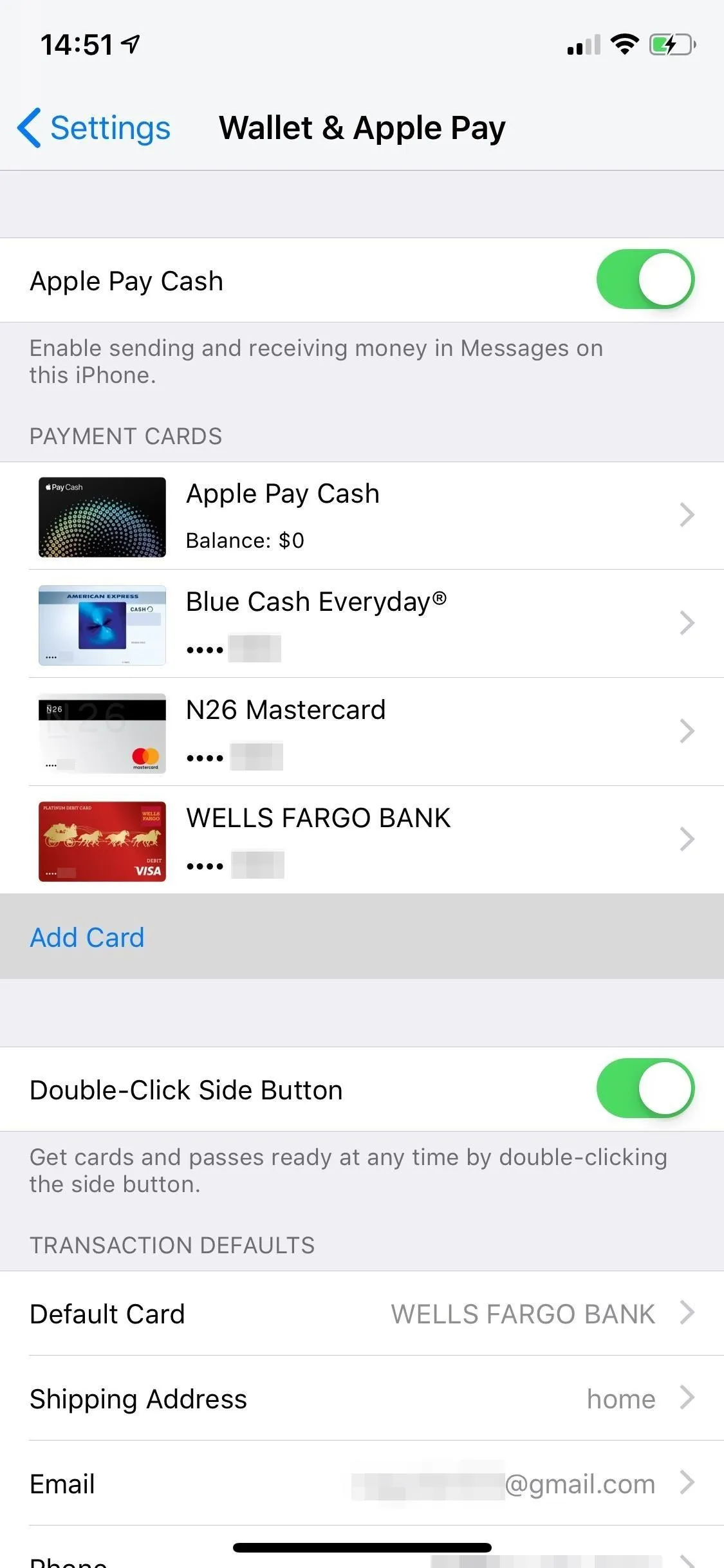This screenshot has height=1568, width=724.
Task: Change the Default Card setting
Action: pyautogui.click(x=362, y=1314)
